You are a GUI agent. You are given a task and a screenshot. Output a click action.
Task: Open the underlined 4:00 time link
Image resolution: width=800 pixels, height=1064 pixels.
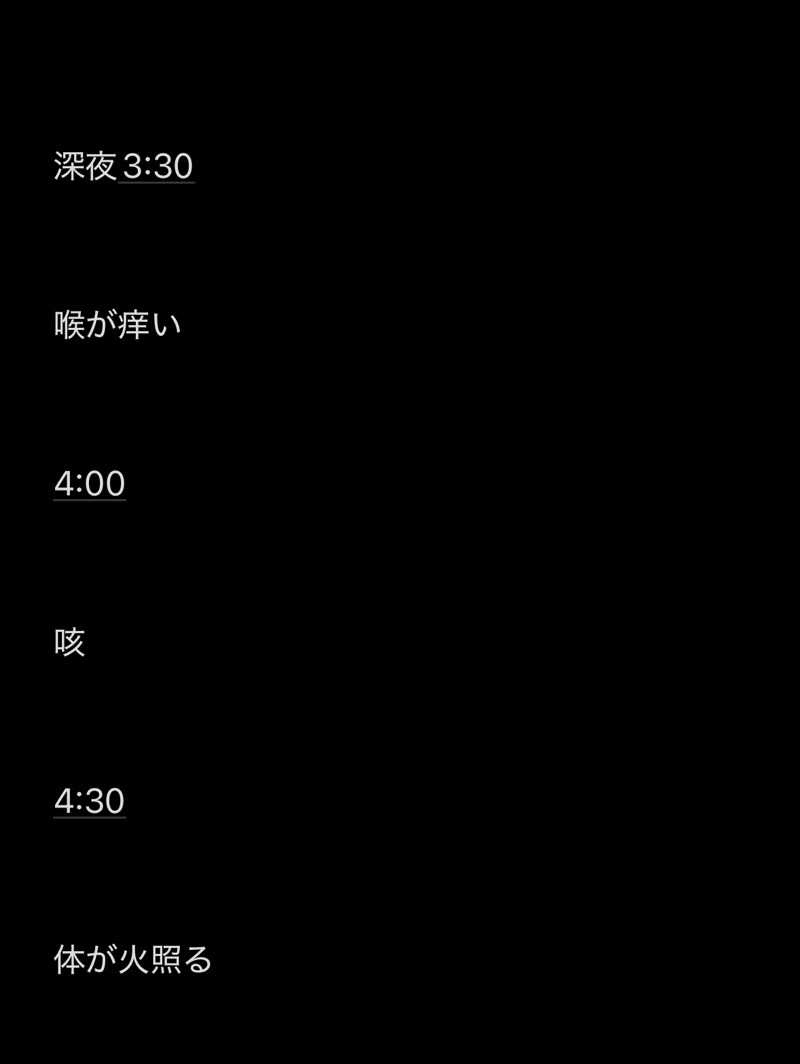[90, 484]
